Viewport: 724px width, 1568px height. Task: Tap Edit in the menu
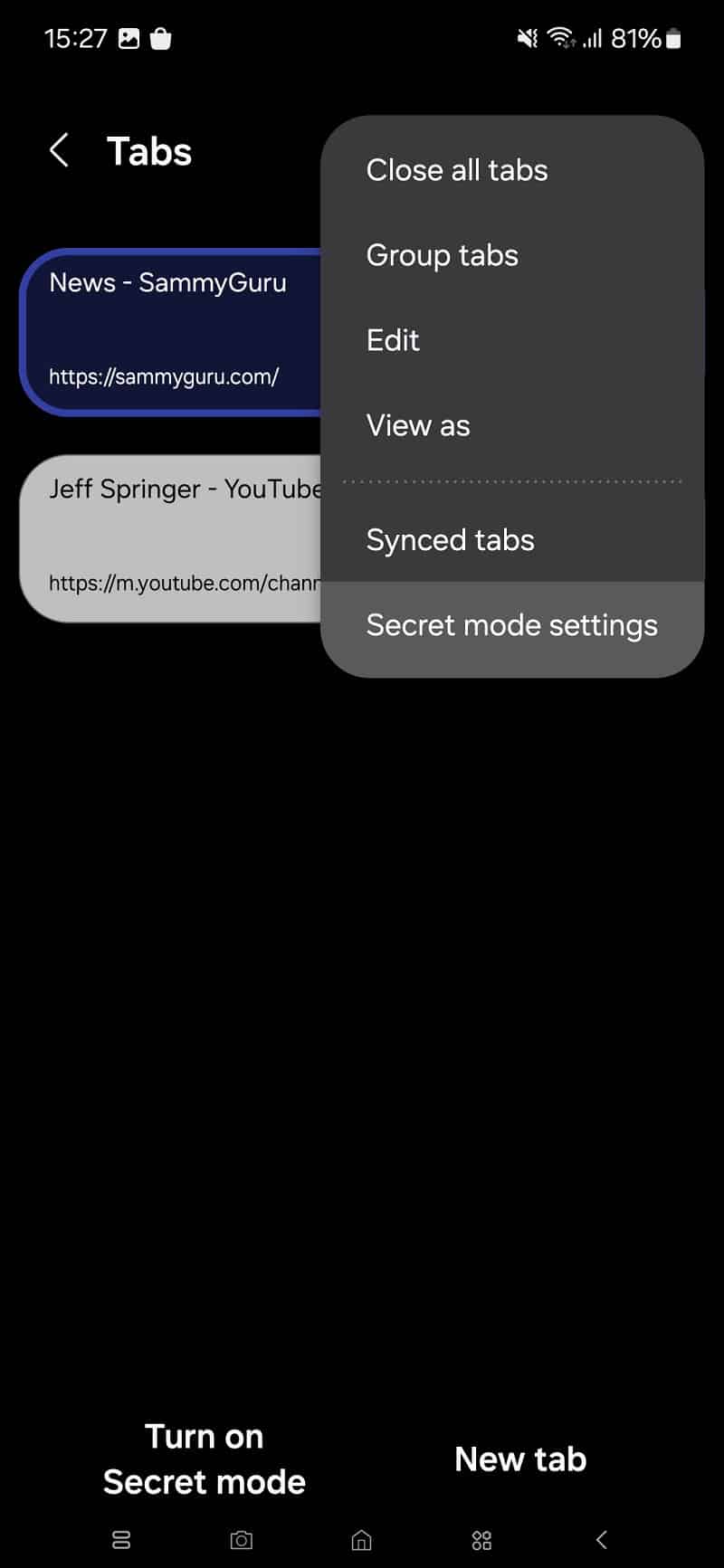coord(512,340)
